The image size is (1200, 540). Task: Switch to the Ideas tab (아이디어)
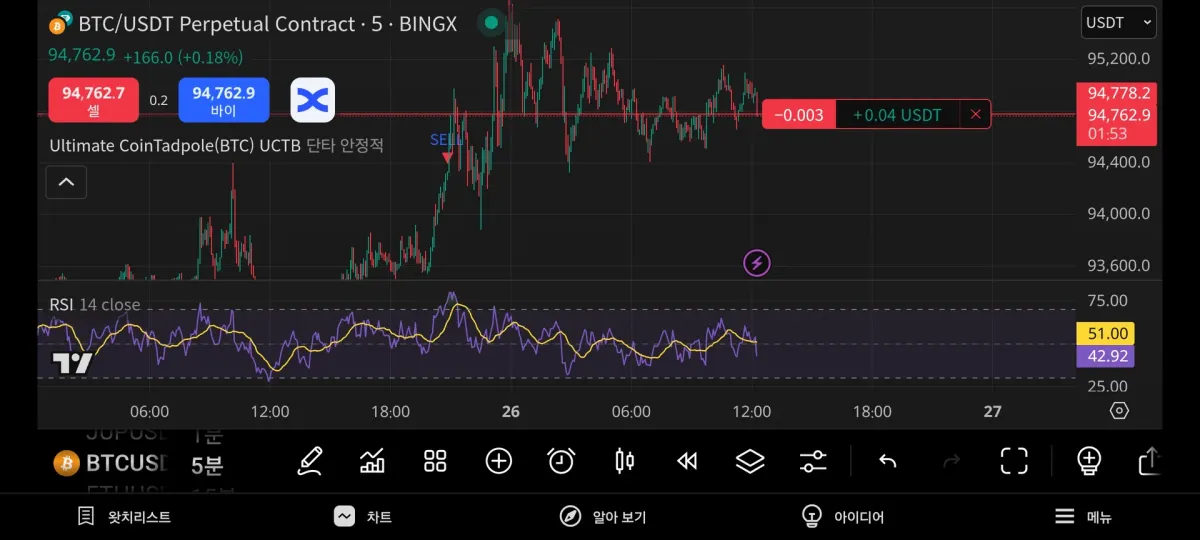pyautogui.click(x=843, y=517)
